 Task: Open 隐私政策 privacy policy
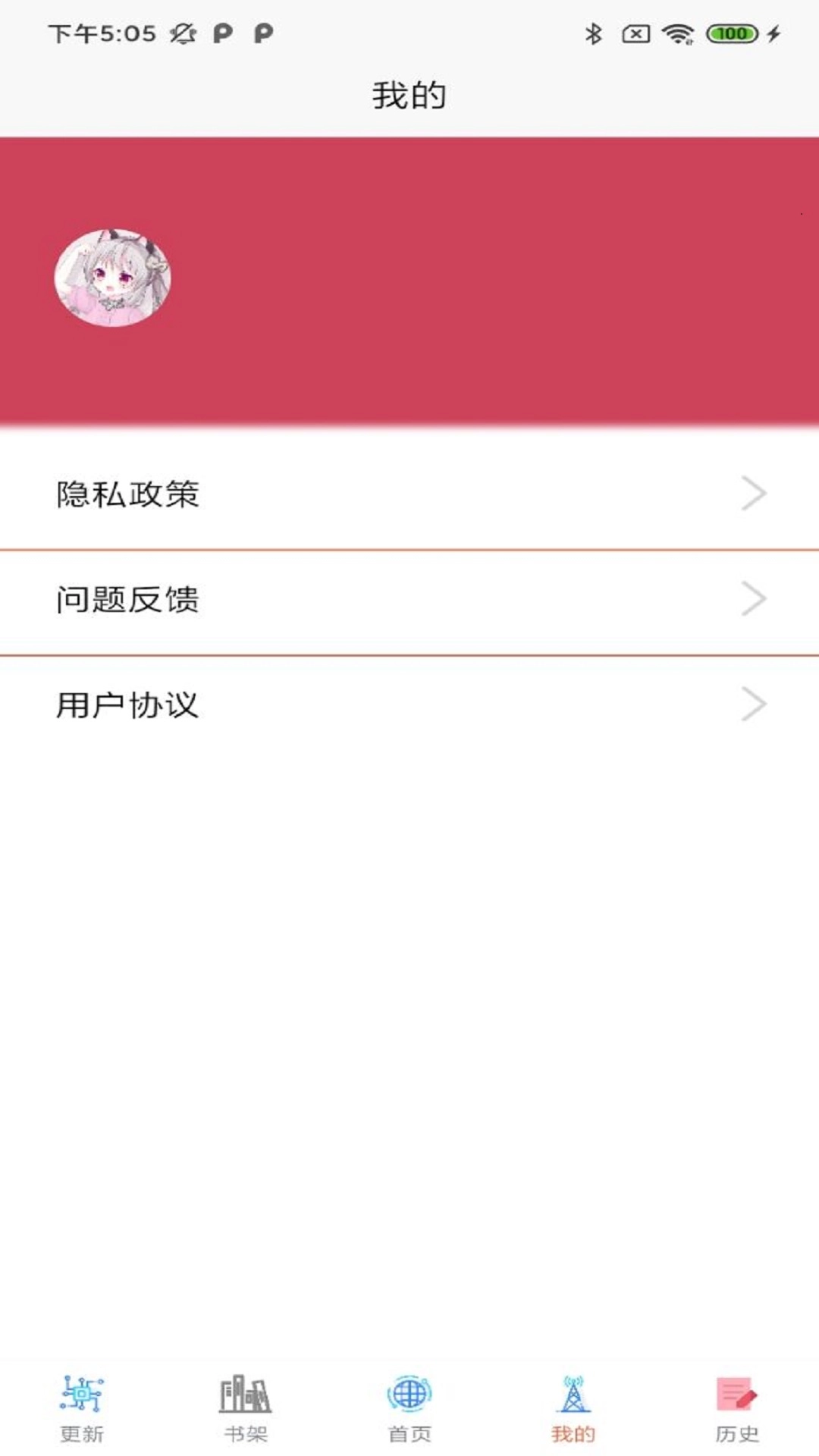[127, 493]
